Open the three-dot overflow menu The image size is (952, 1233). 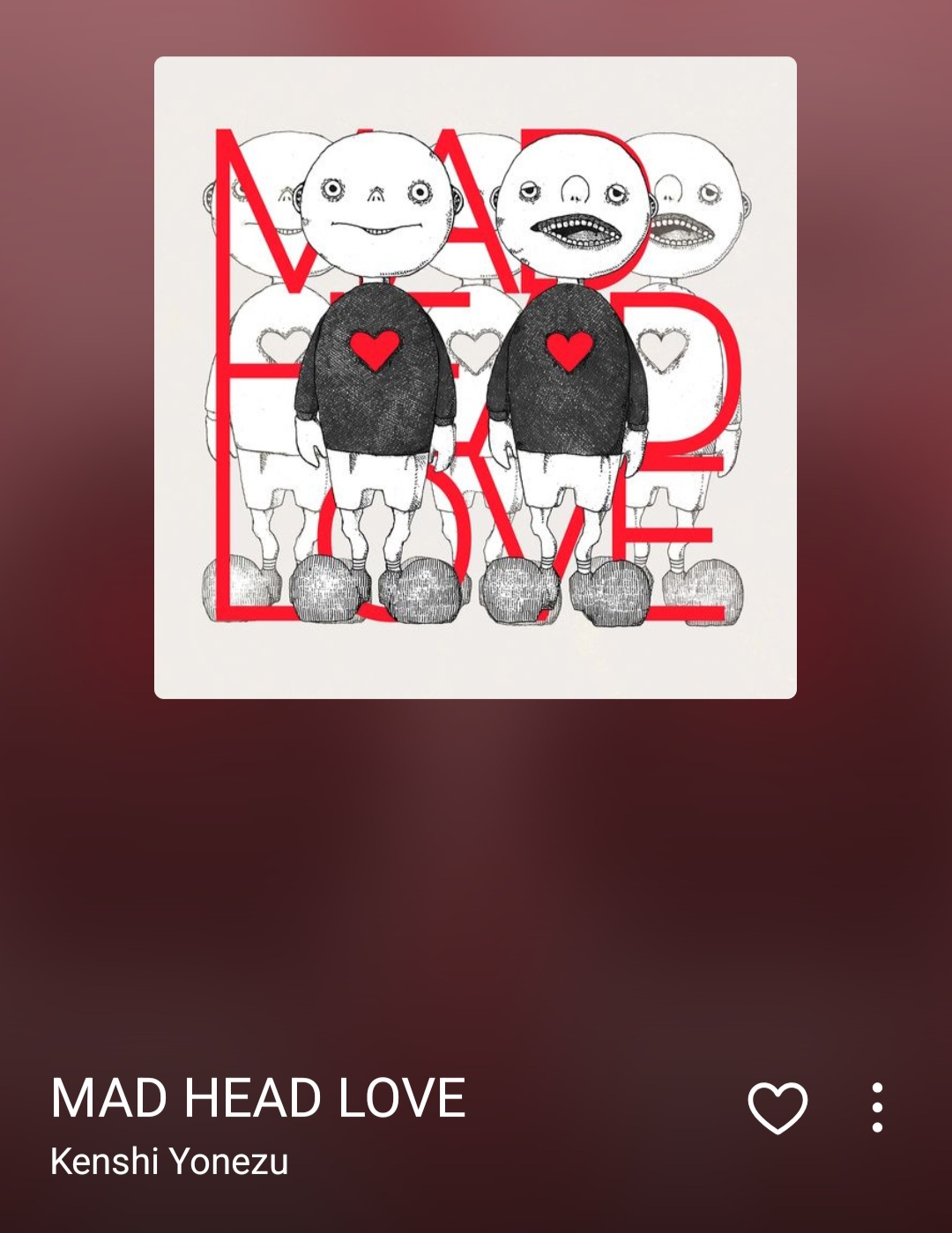876,1107
